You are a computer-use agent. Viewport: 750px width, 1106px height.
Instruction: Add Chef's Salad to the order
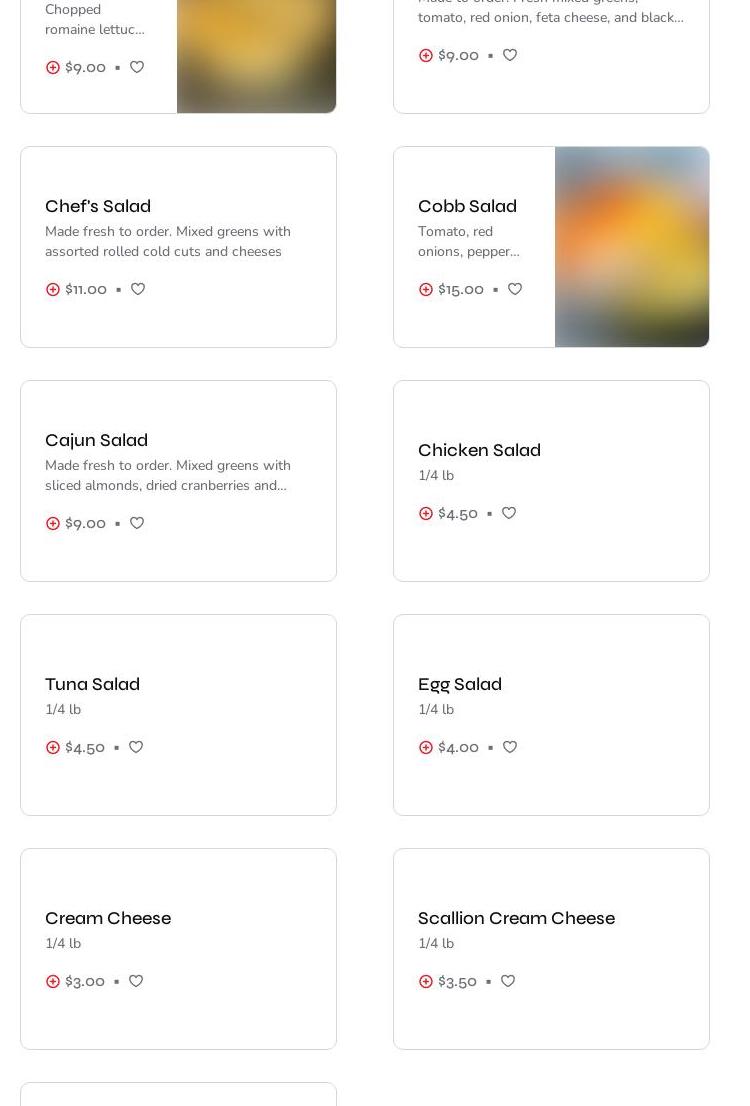pyautogui.click(x=53, y=289)
